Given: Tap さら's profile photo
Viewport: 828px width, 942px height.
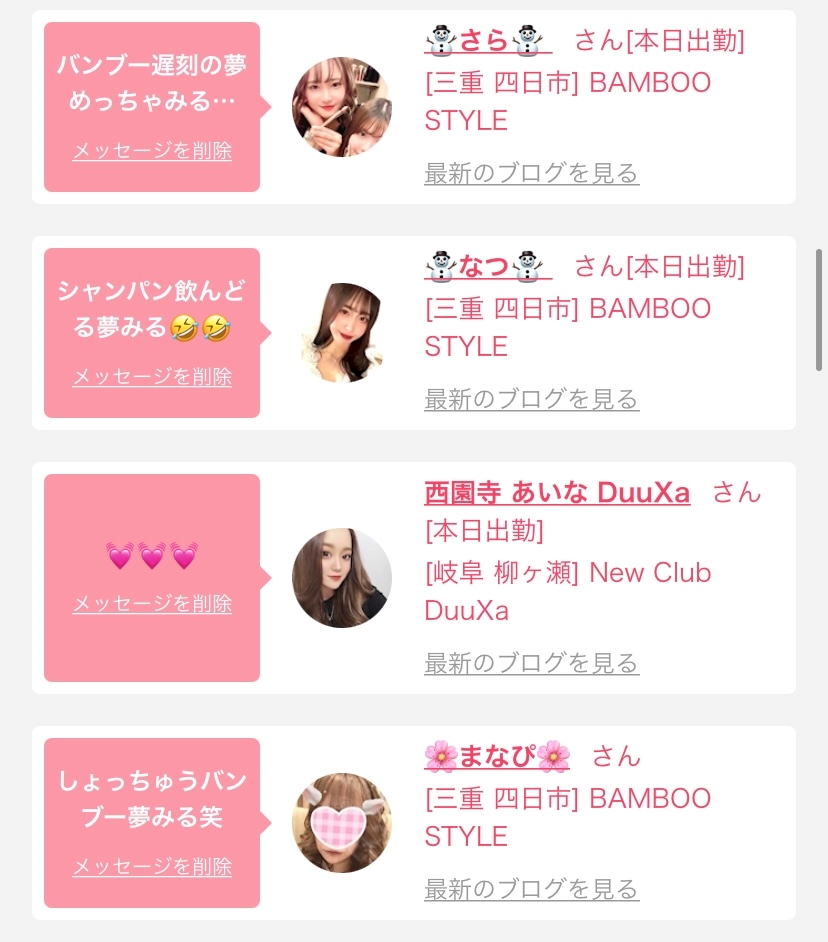Looking at the screenshot, I should pyautogui.click(x=342, y=107).
